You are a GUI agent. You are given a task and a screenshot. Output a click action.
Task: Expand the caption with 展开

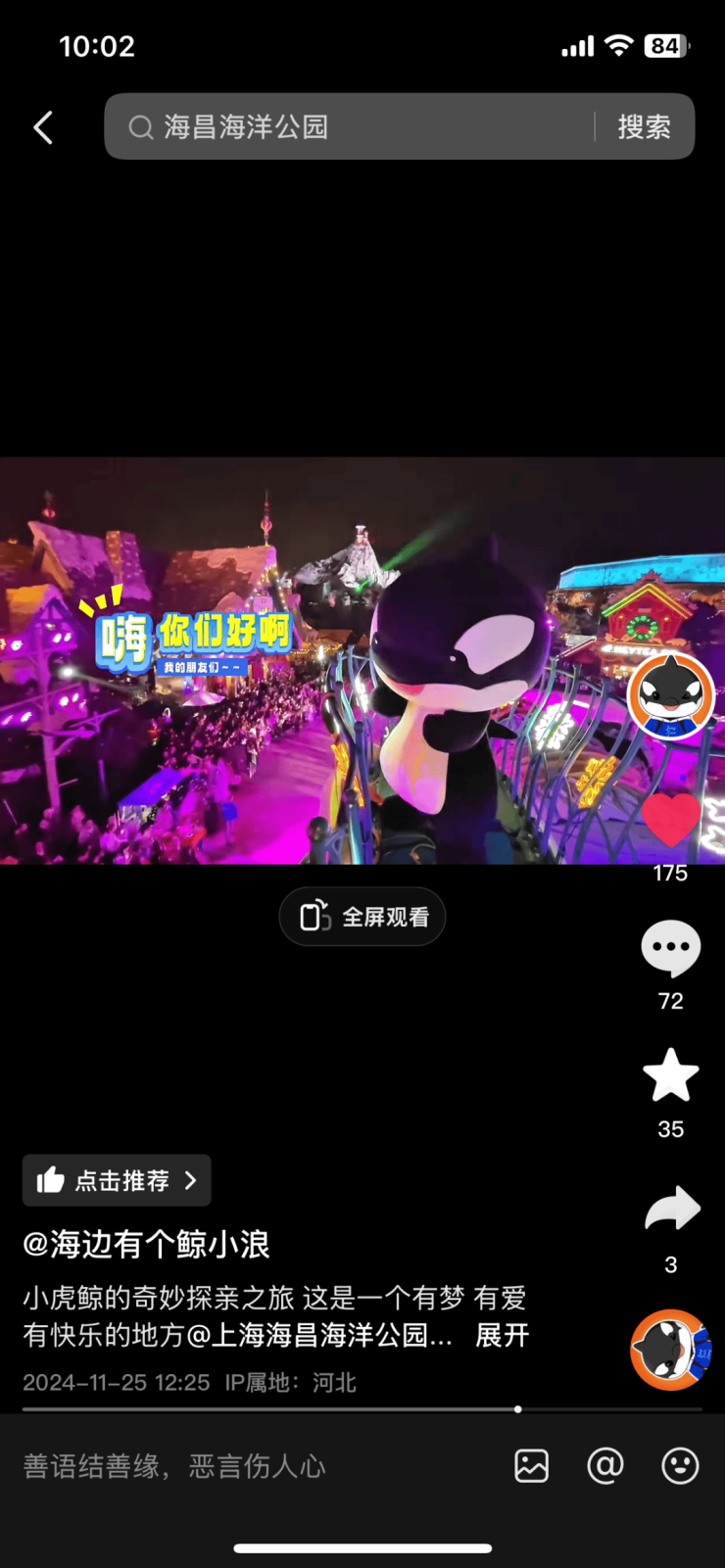click(502, 1335)
